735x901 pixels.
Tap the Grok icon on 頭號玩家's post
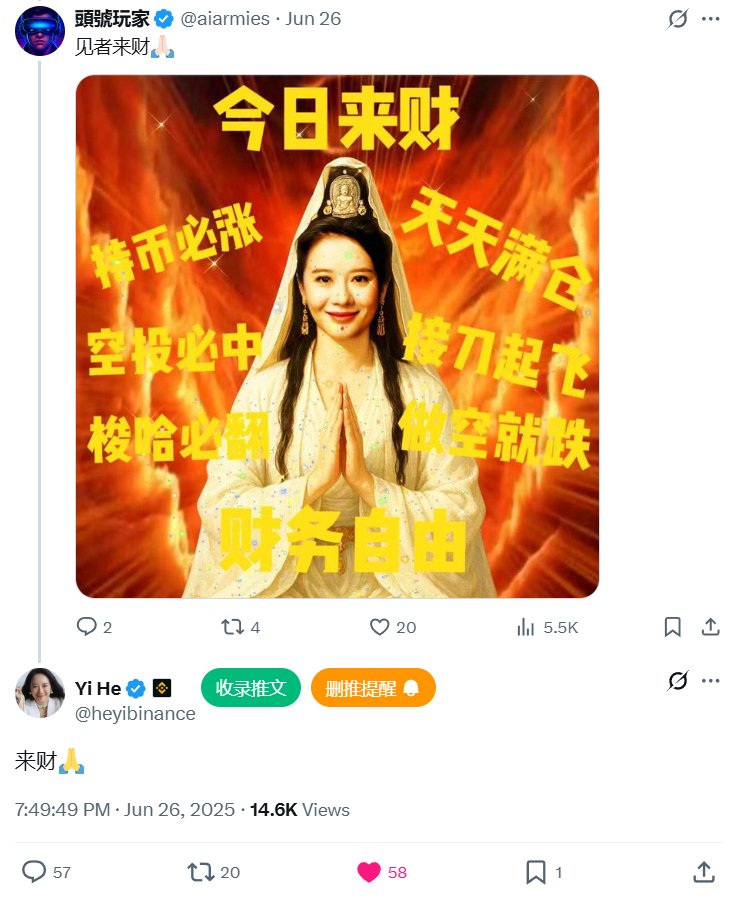(678, 19)
